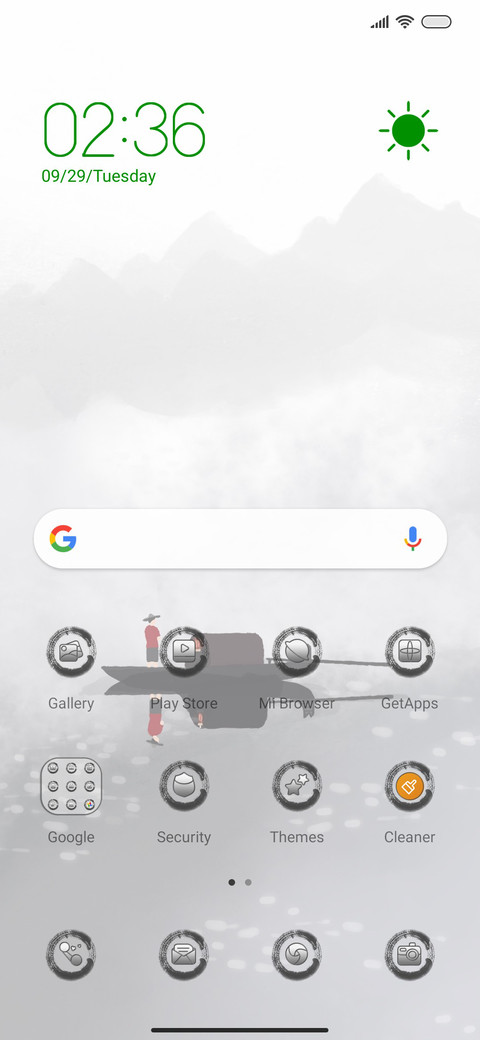Tap the Google search bar
This screenshot has height=1040, width=480.
tap(240, 539)
